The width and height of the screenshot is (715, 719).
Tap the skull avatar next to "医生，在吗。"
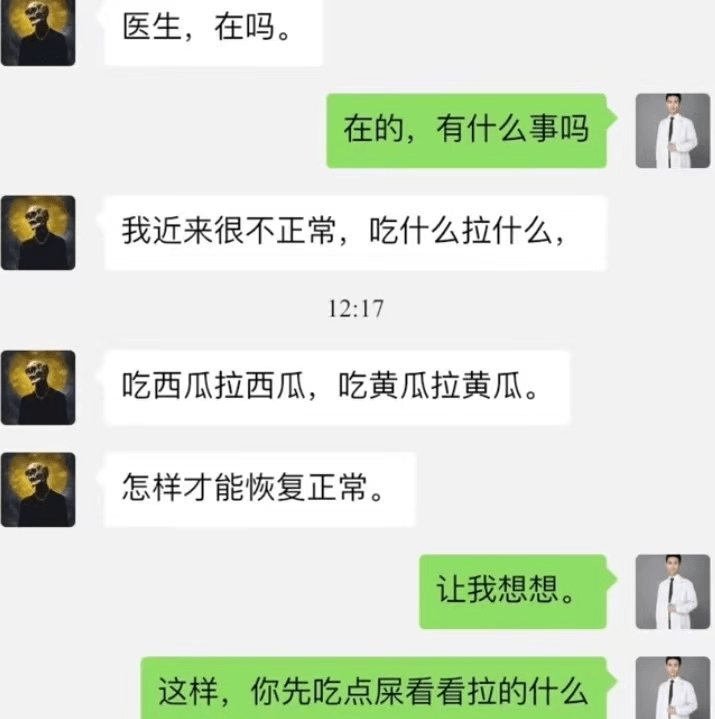coord(38,32)
